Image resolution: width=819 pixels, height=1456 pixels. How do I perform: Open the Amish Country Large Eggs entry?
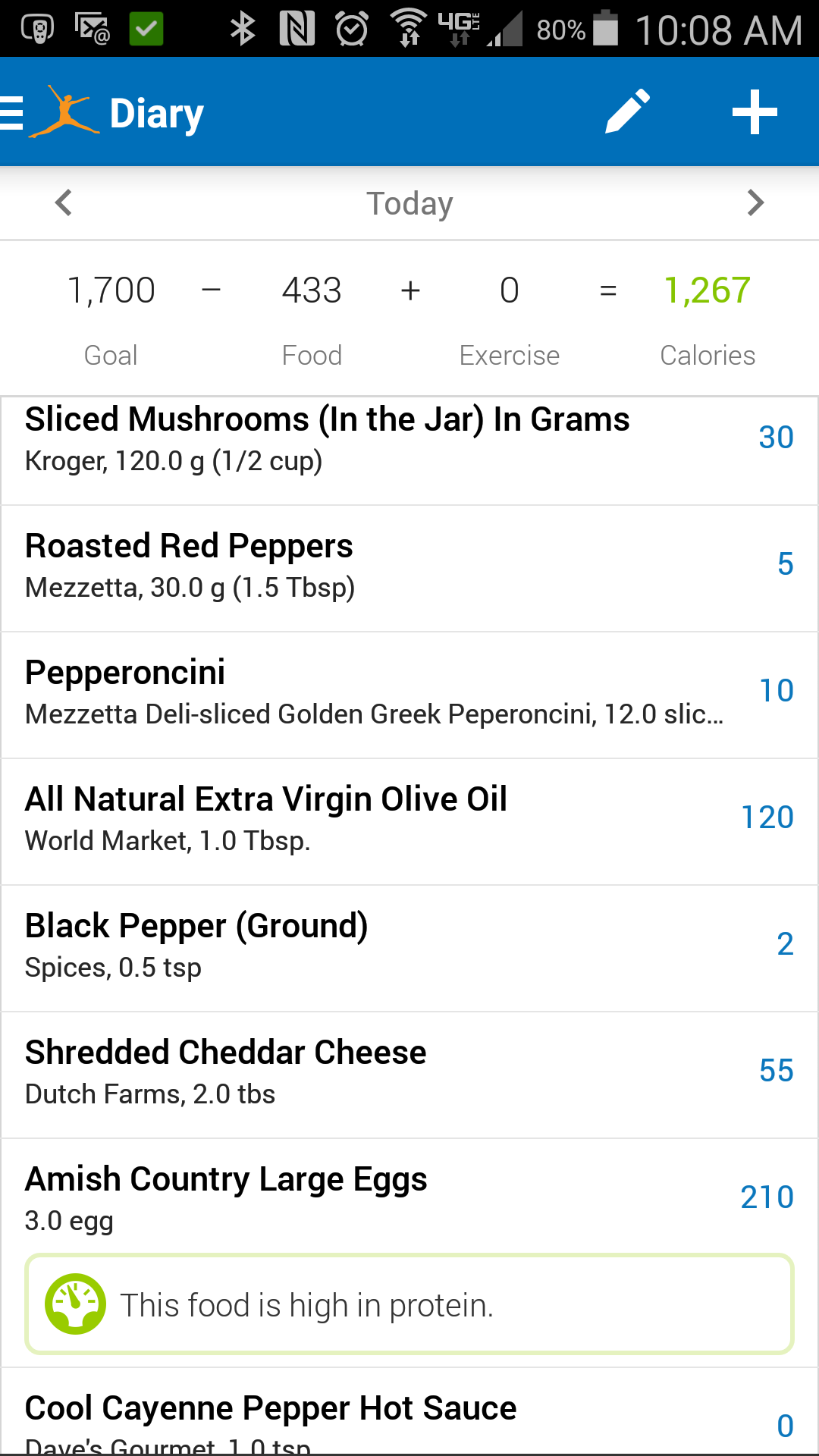409,1197
